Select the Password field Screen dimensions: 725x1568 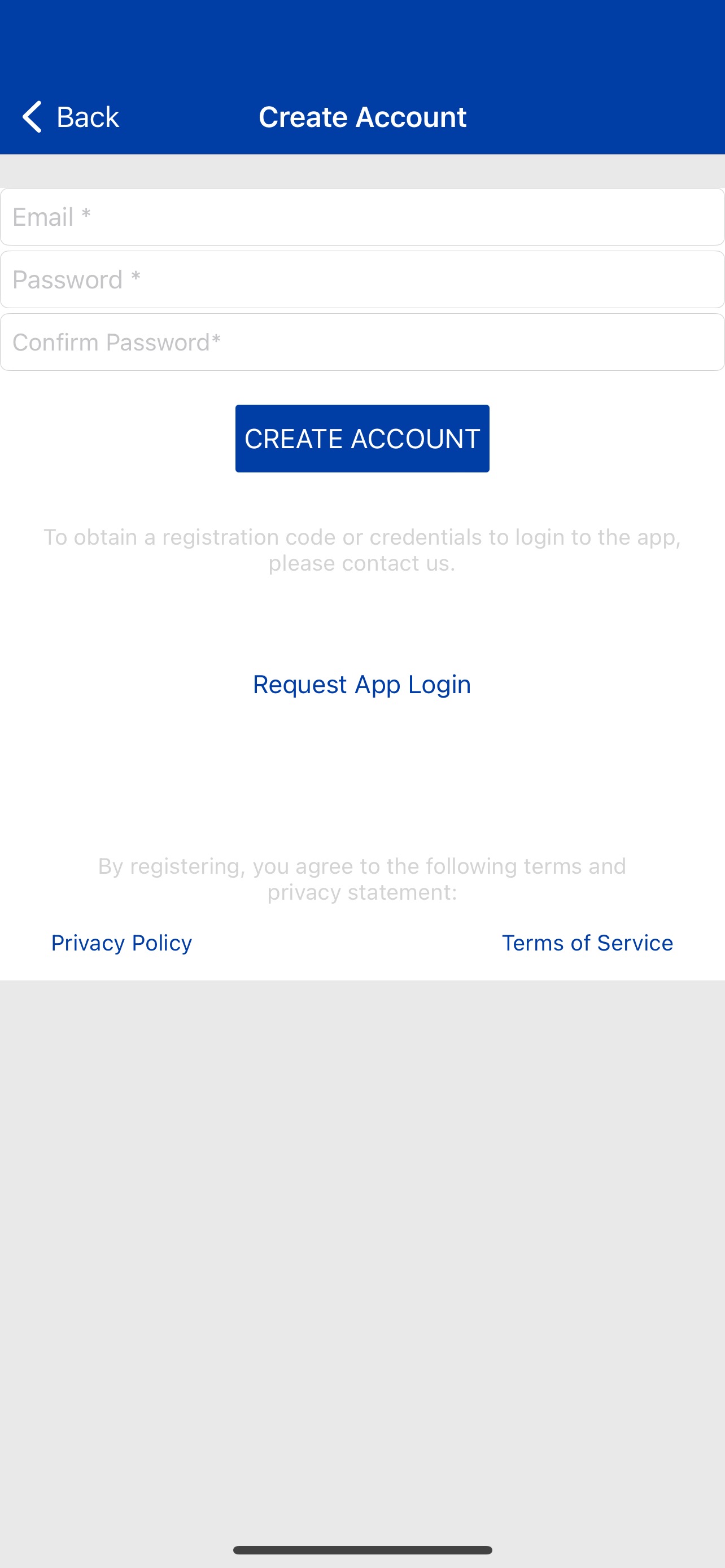(362, 279)
